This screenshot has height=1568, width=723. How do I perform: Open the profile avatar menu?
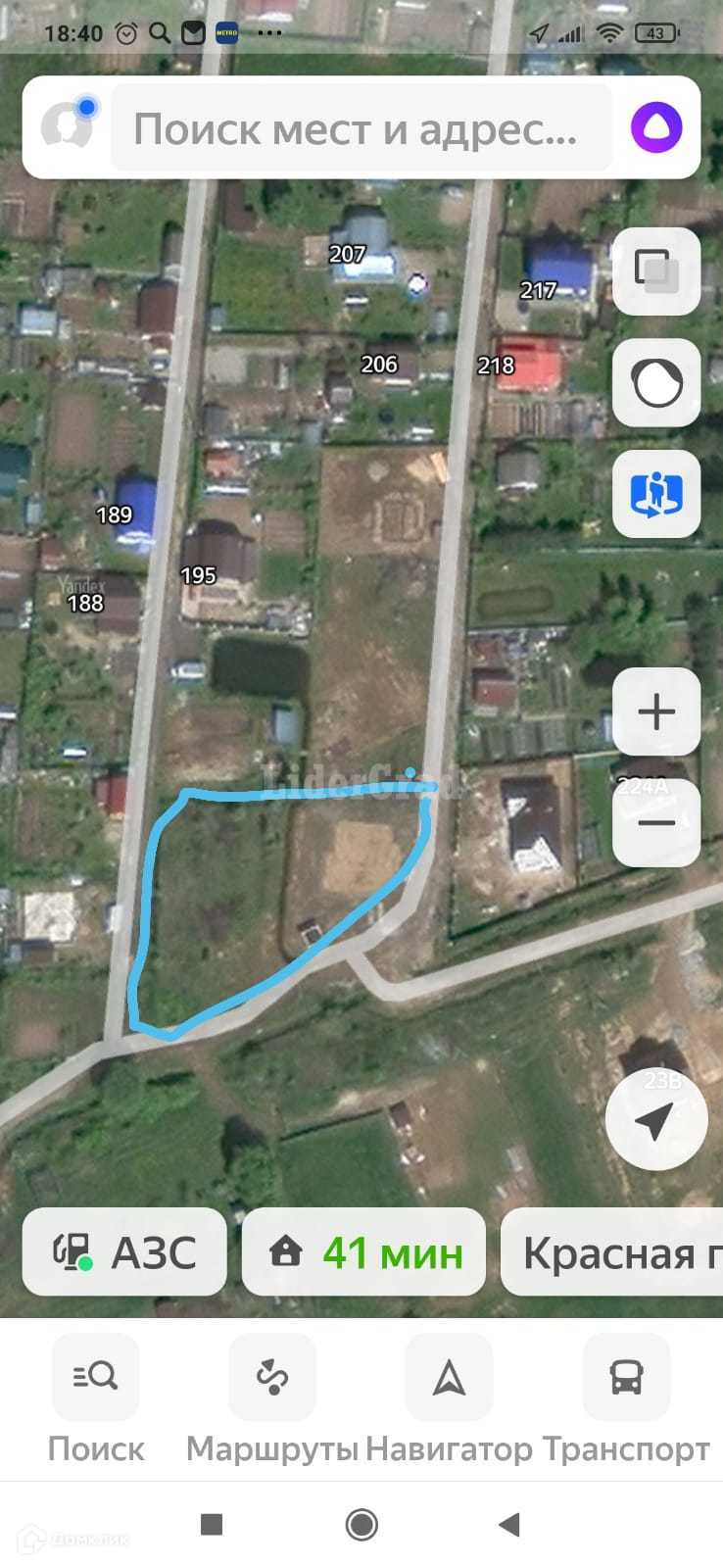point(68,127)
